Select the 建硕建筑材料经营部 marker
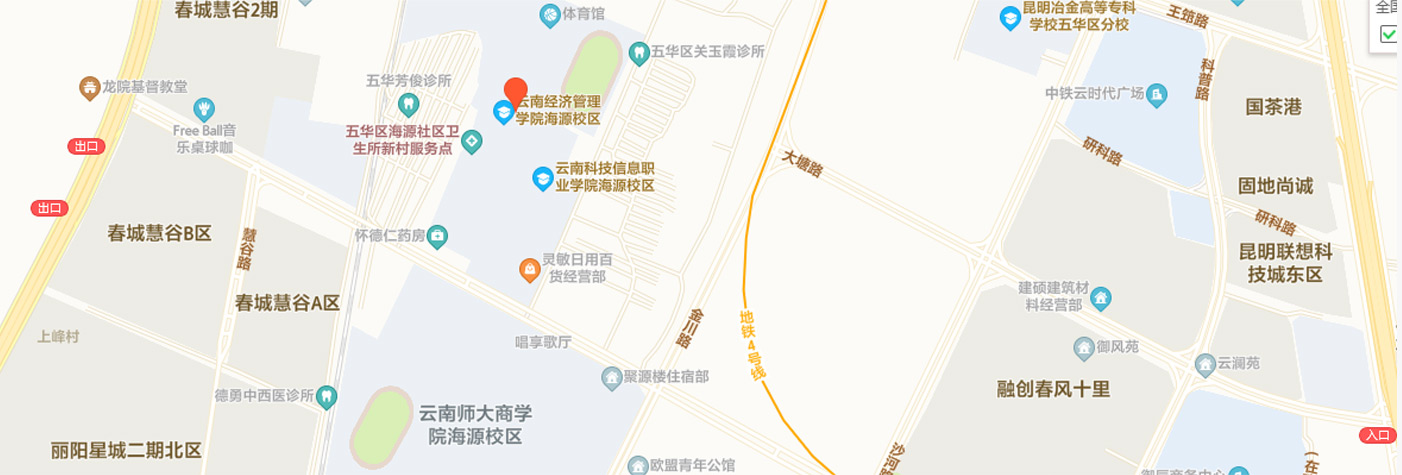Viewport: 1402px width, 475px height. coord(1100,297)
